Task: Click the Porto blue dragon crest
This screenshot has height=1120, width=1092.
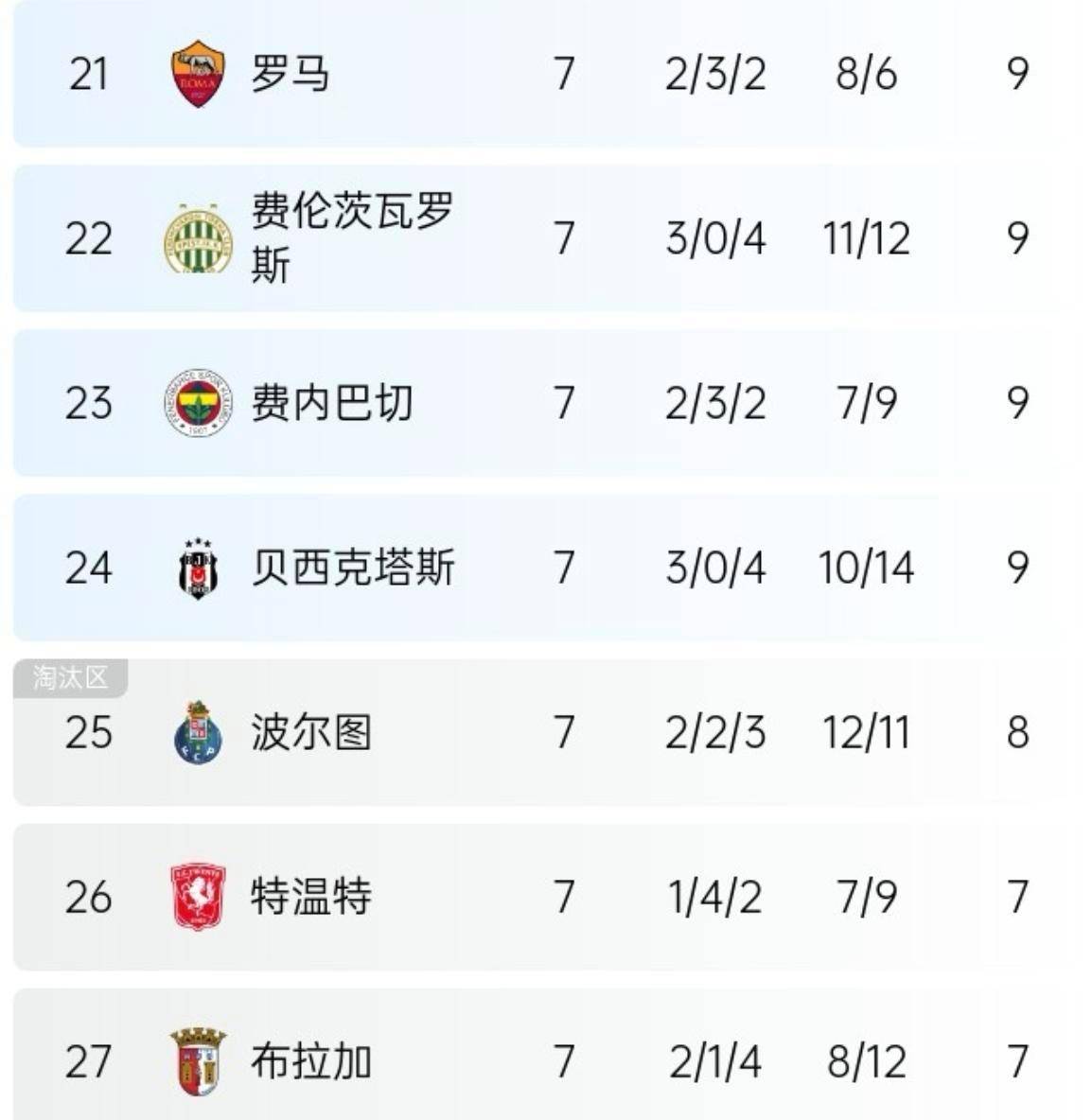Action: coord(194,732)
